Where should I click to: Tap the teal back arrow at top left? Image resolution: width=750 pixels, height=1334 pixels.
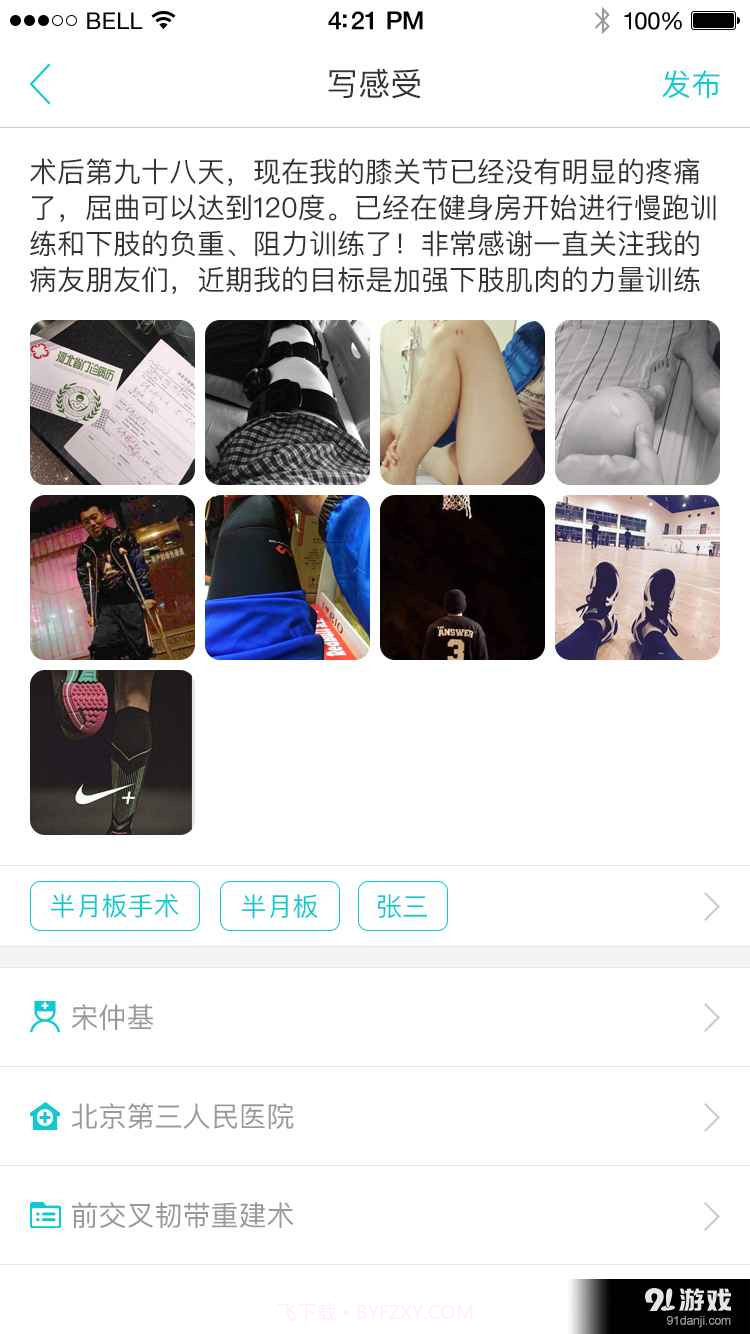coord(40,86)
